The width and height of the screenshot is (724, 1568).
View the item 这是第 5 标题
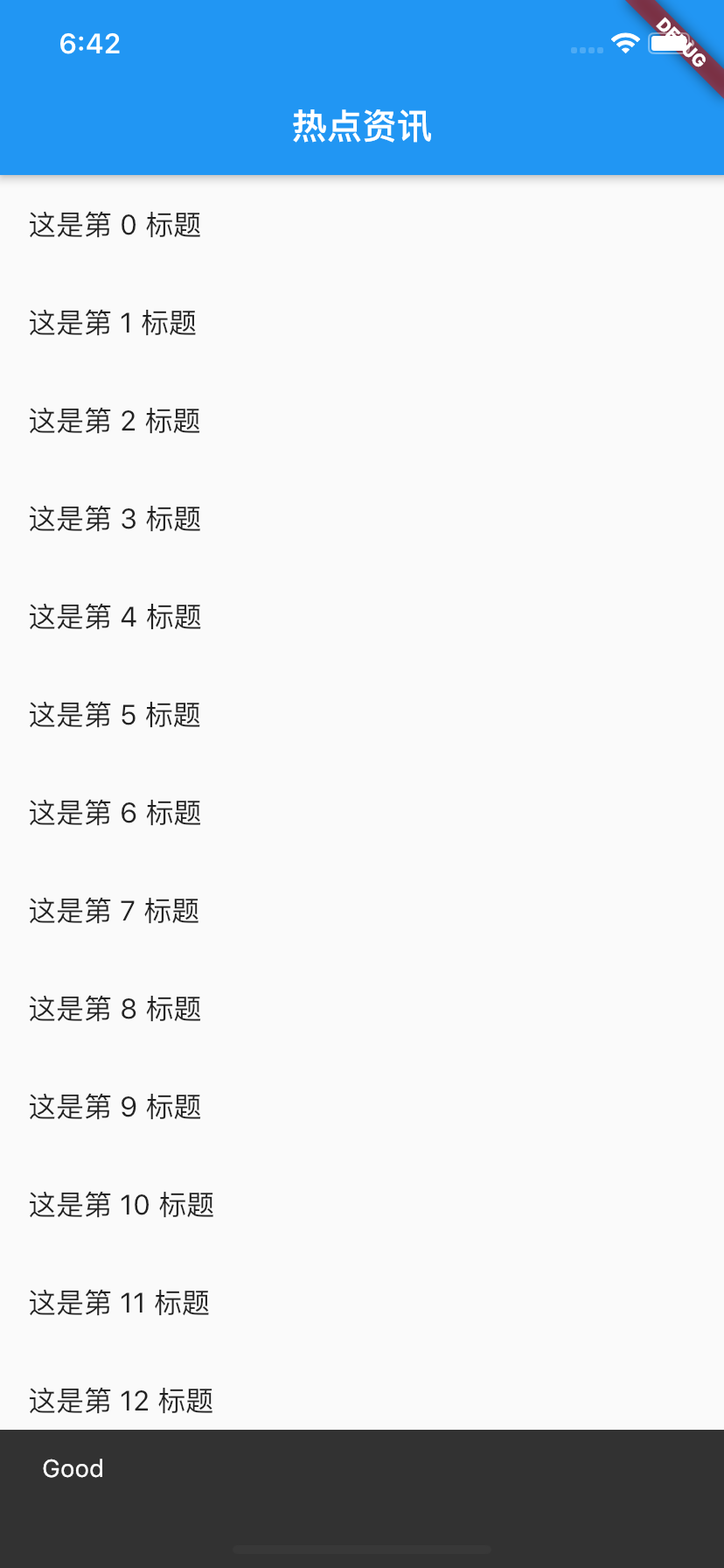[115, 715]
